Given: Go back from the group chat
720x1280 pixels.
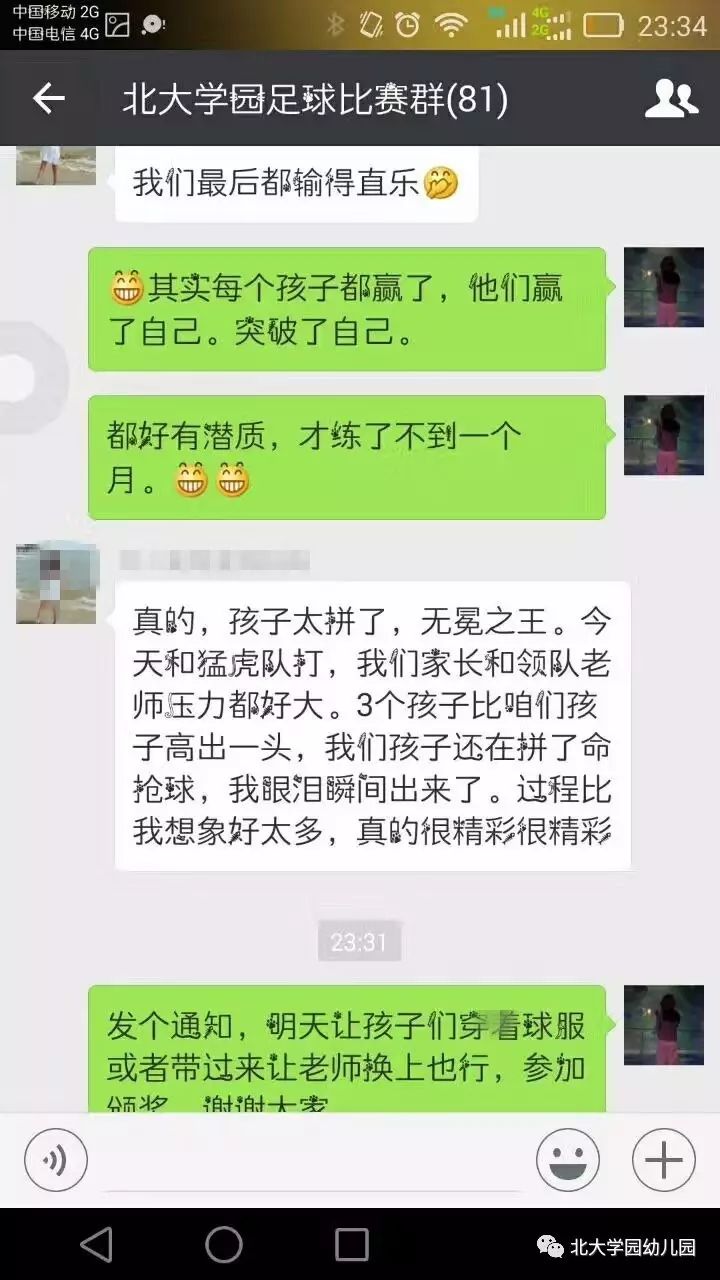Looking at the screenshot, I should [x=48, y=98].
